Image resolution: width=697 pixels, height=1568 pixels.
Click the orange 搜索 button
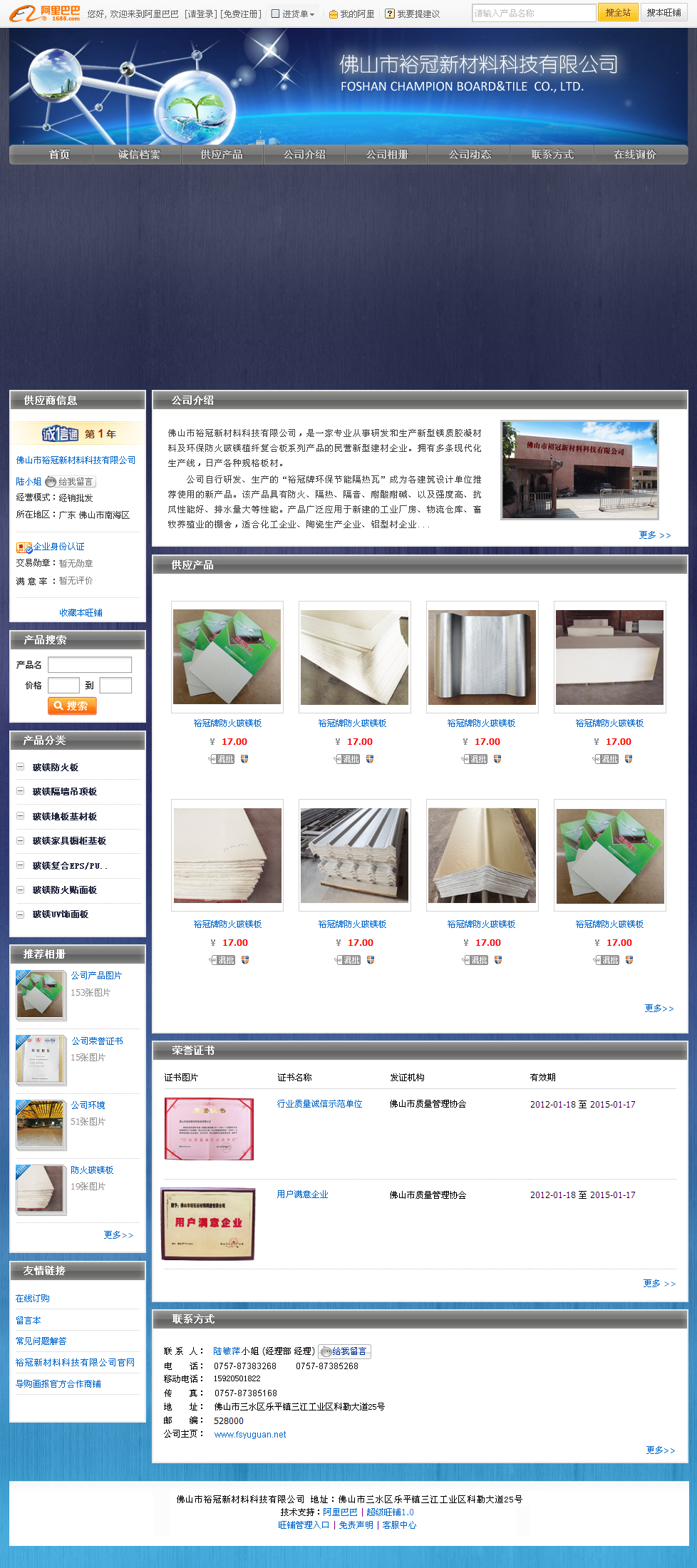(x=72, y=706)
